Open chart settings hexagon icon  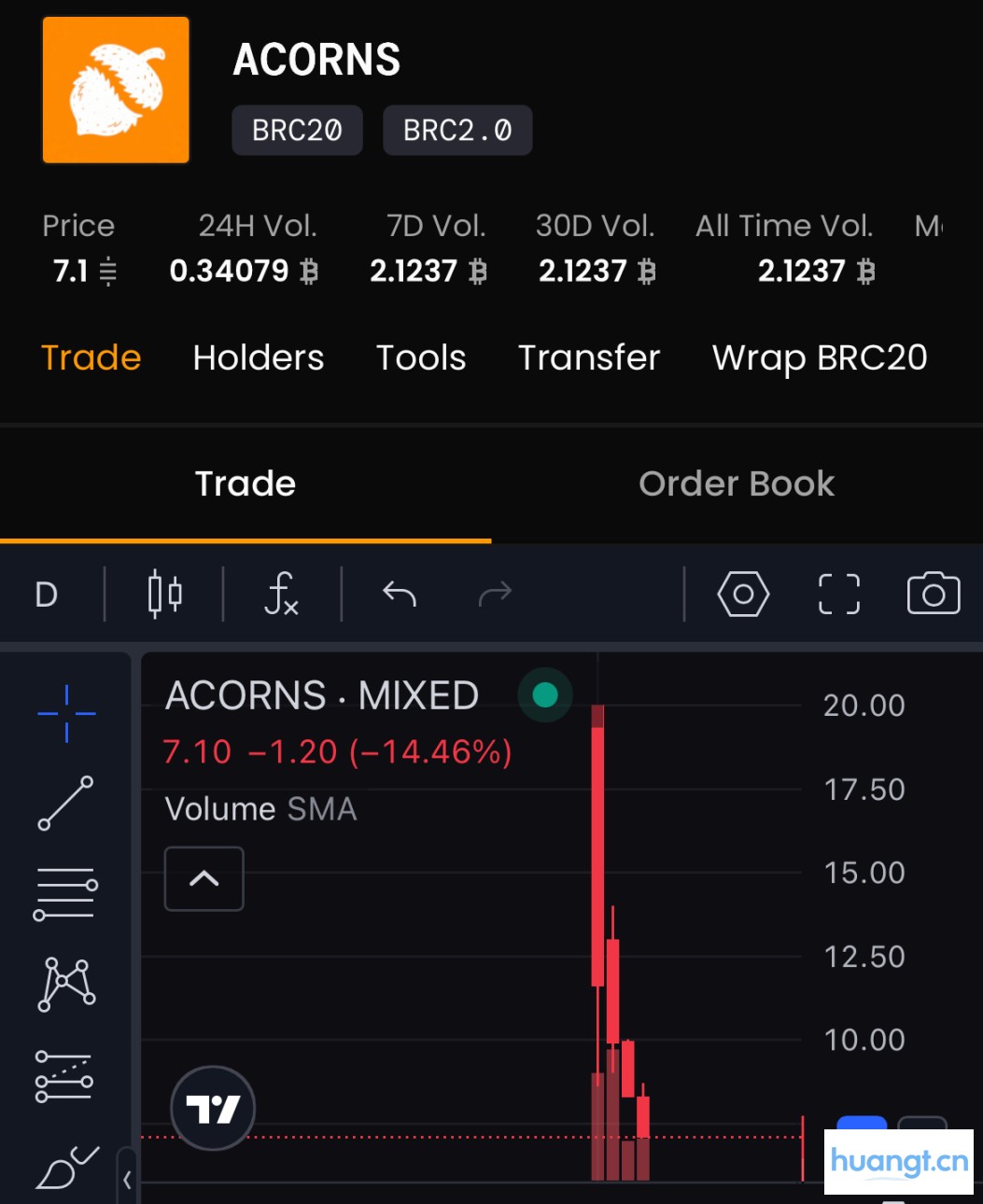tap(743, 594)
